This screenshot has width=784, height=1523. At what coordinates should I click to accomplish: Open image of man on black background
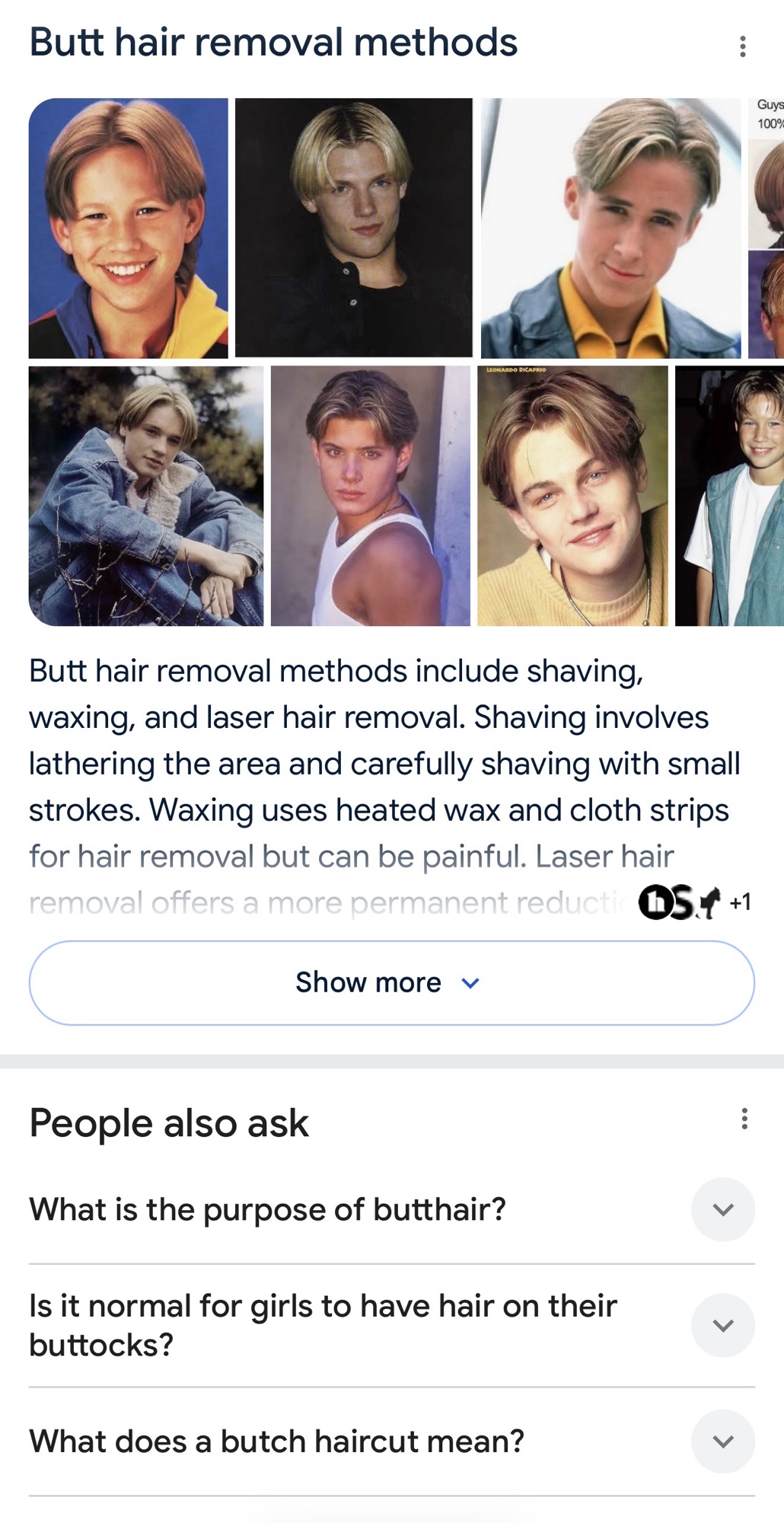(x=353, y=228)
